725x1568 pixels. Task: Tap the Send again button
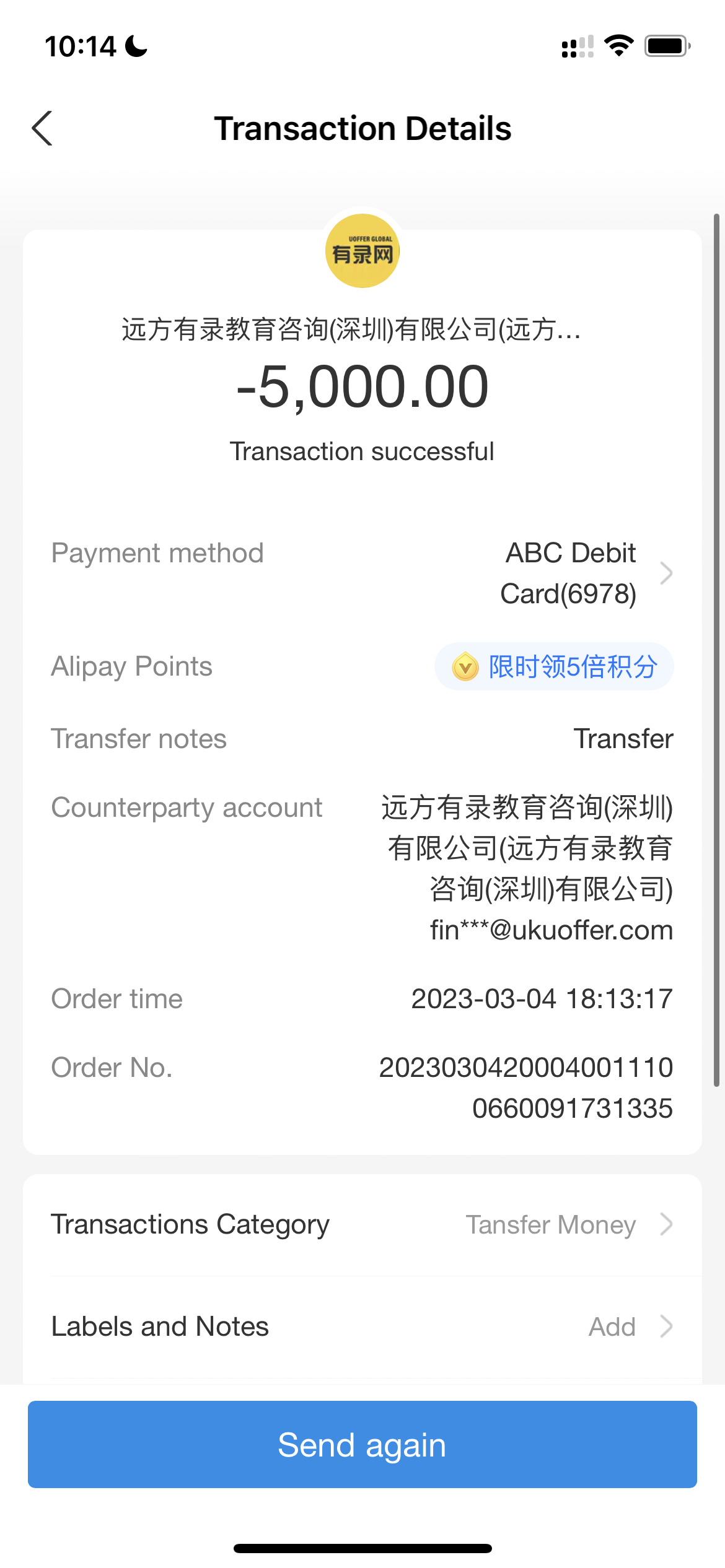(x=362, y=1445)
